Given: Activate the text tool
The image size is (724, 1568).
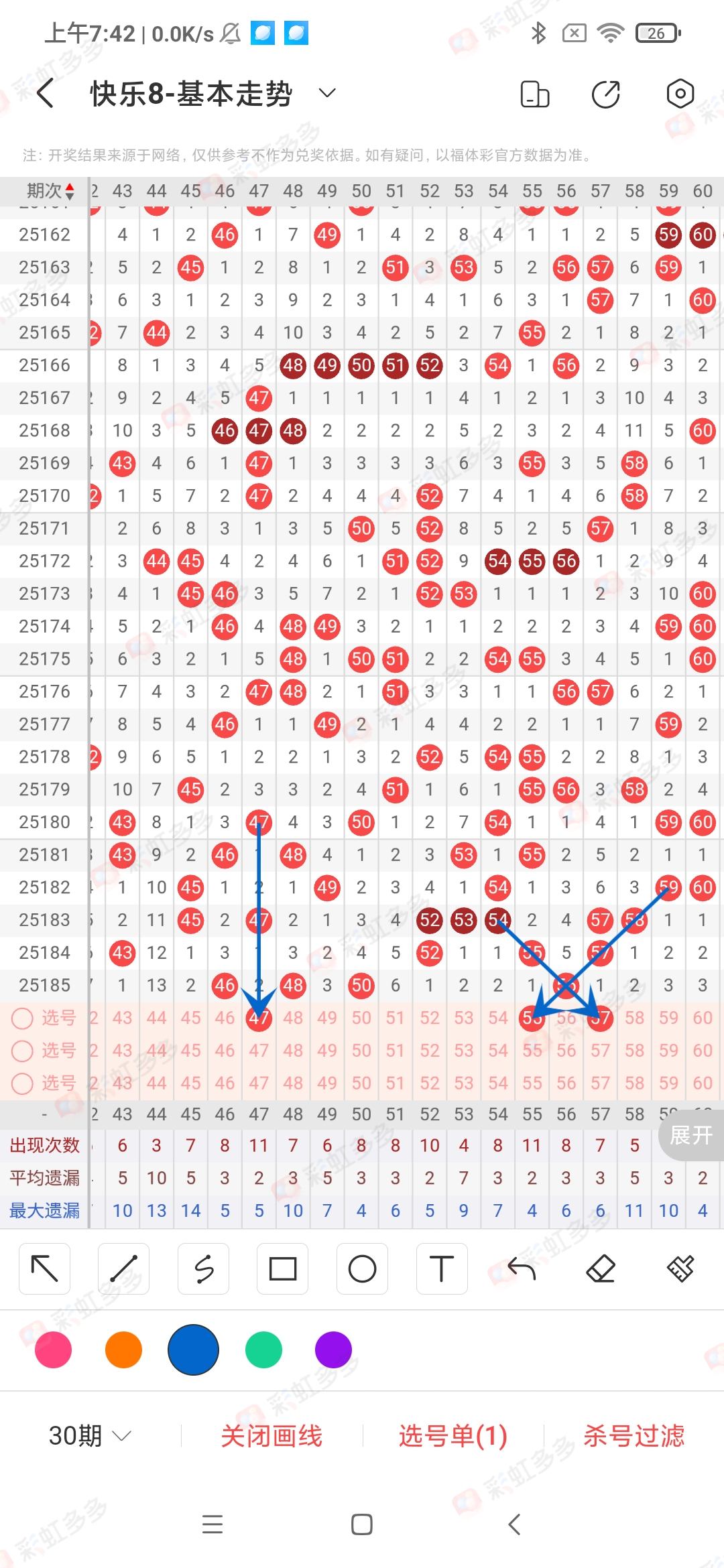Looking at the screenshot, I should (441, 1268).
